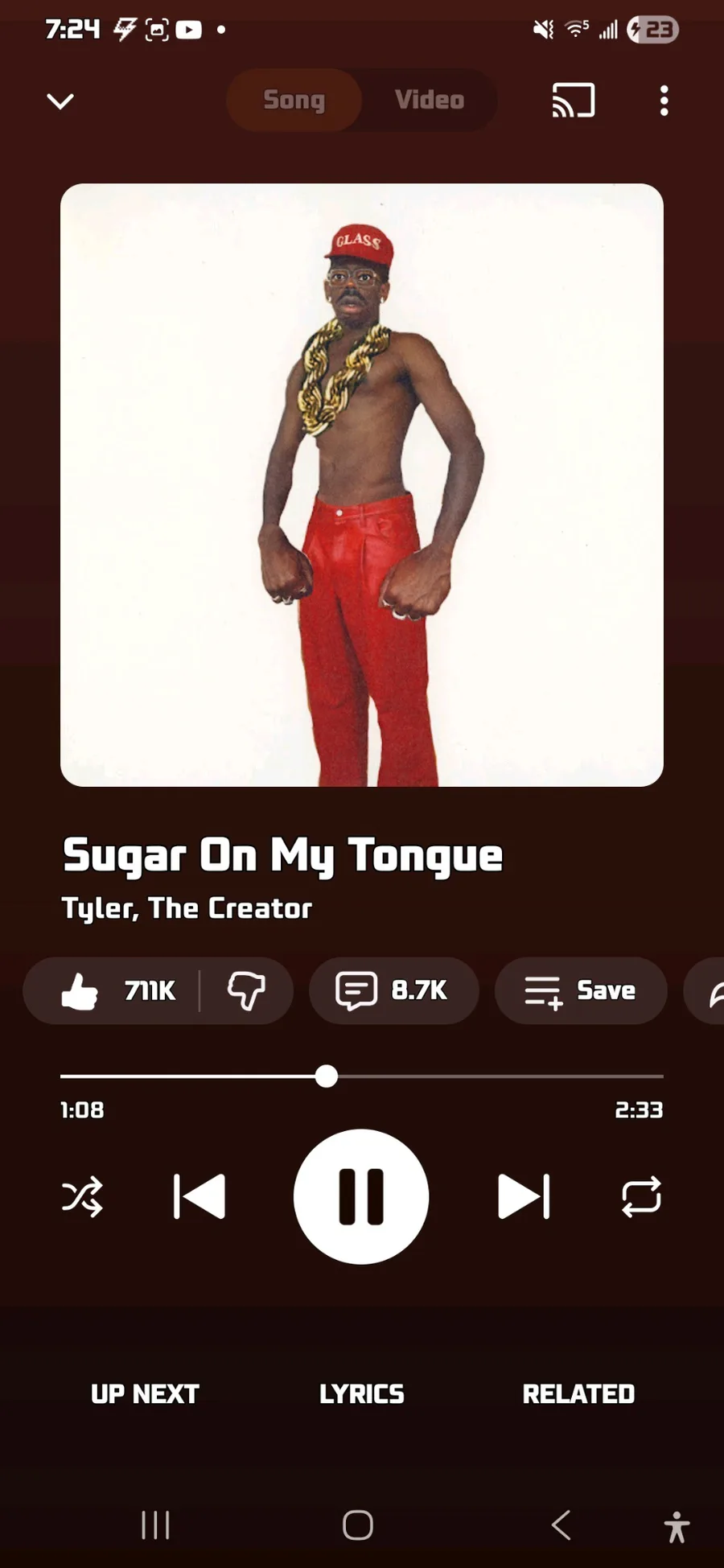Save the song to a playlist
This screenshot has width=724, height=1568.
pyautogui.click(x=580, y=990)
